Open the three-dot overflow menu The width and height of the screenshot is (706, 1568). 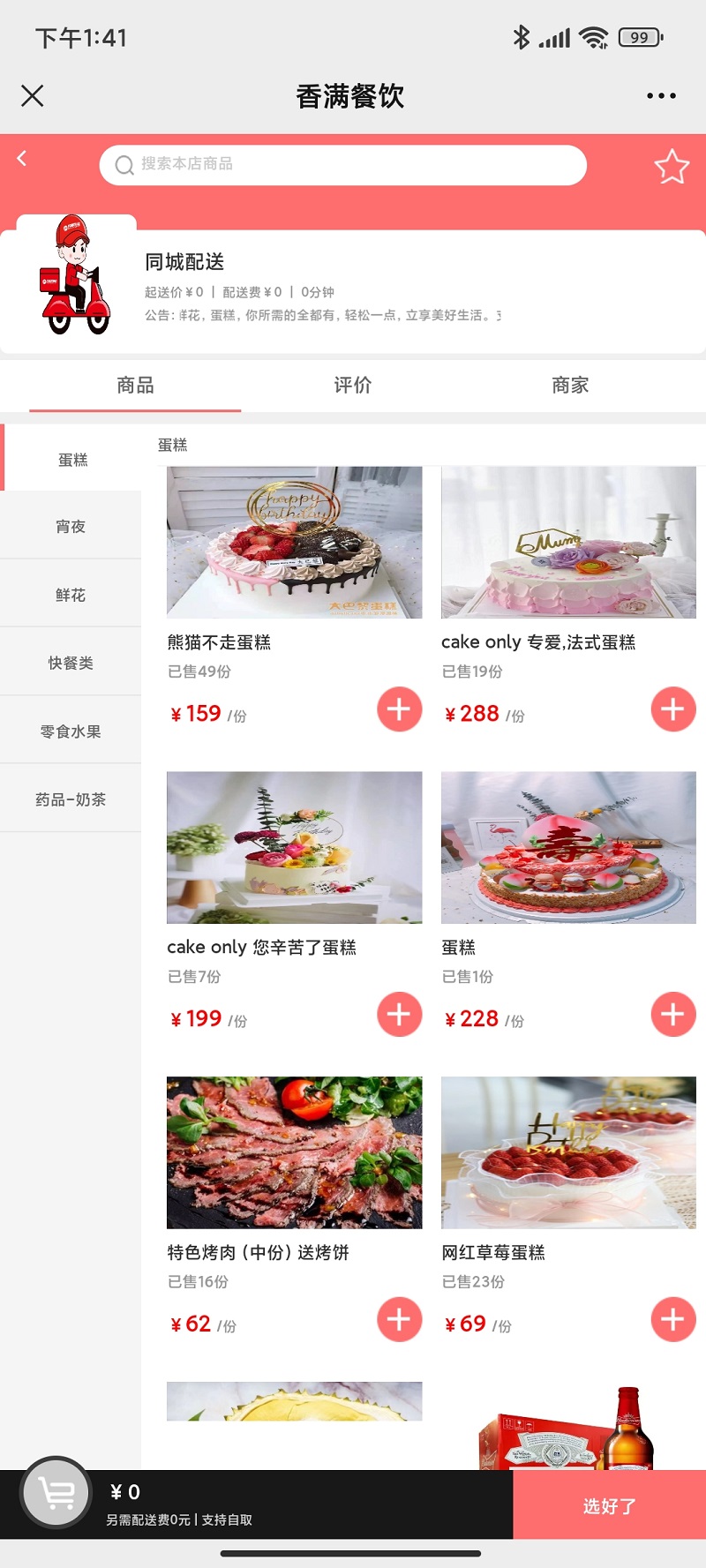click(661, 95)
